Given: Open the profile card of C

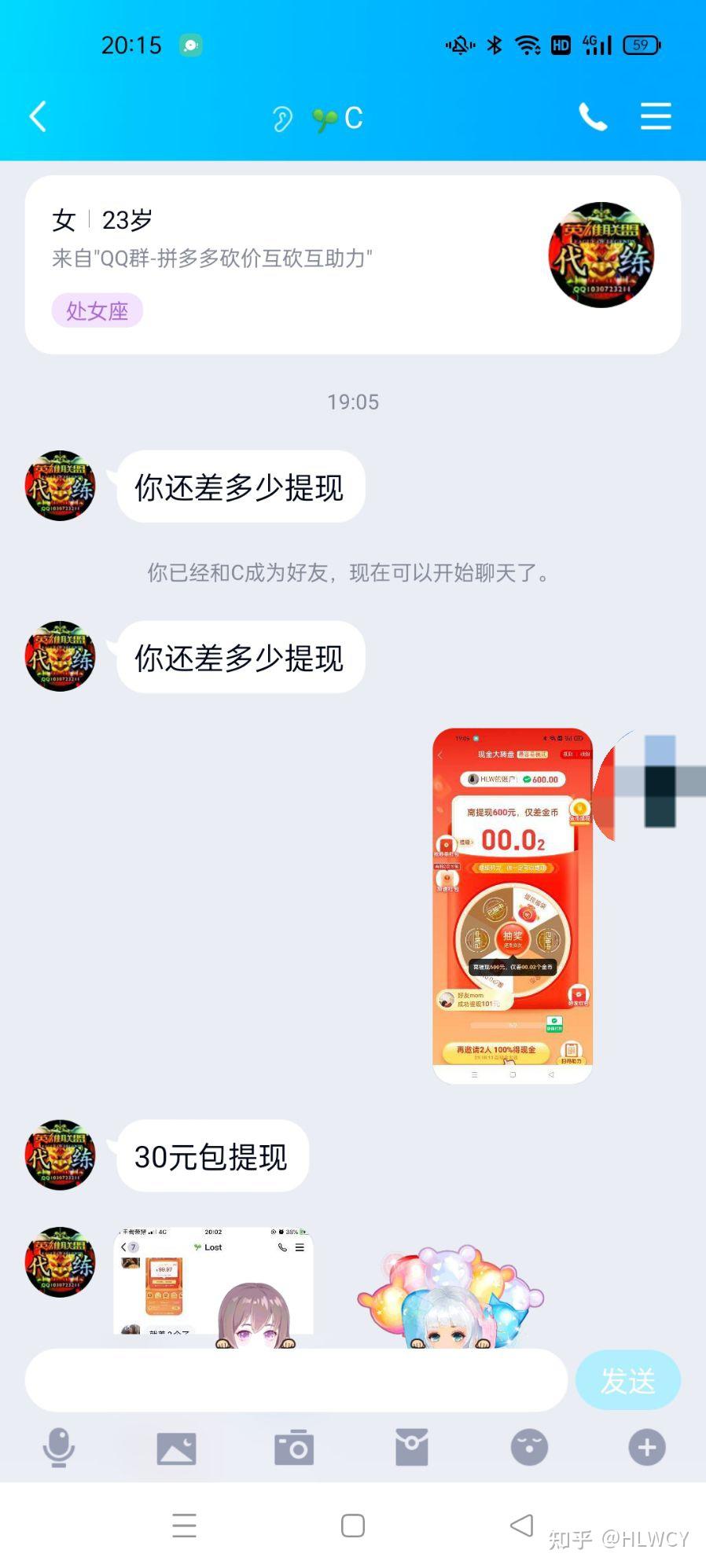Looking at the screenshot, I should (352, 264).
